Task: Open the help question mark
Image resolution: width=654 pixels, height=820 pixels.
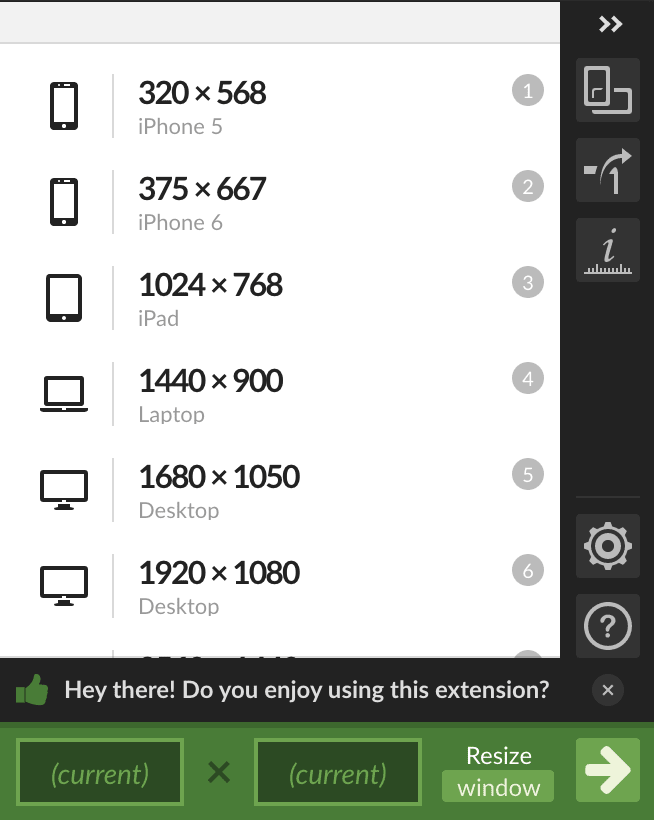Action: click(608, 626)
